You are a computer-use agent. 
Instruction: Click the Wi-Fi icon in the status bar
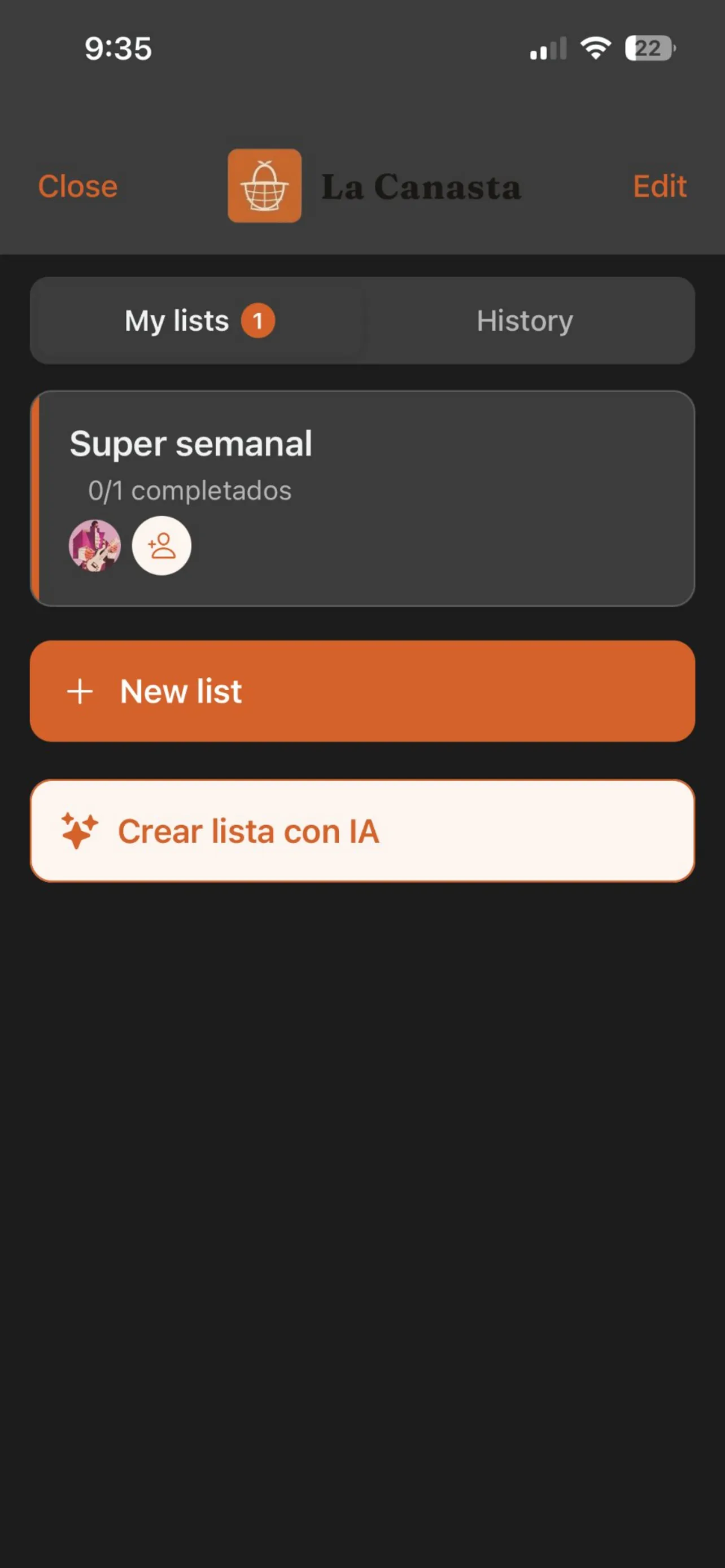593,48
